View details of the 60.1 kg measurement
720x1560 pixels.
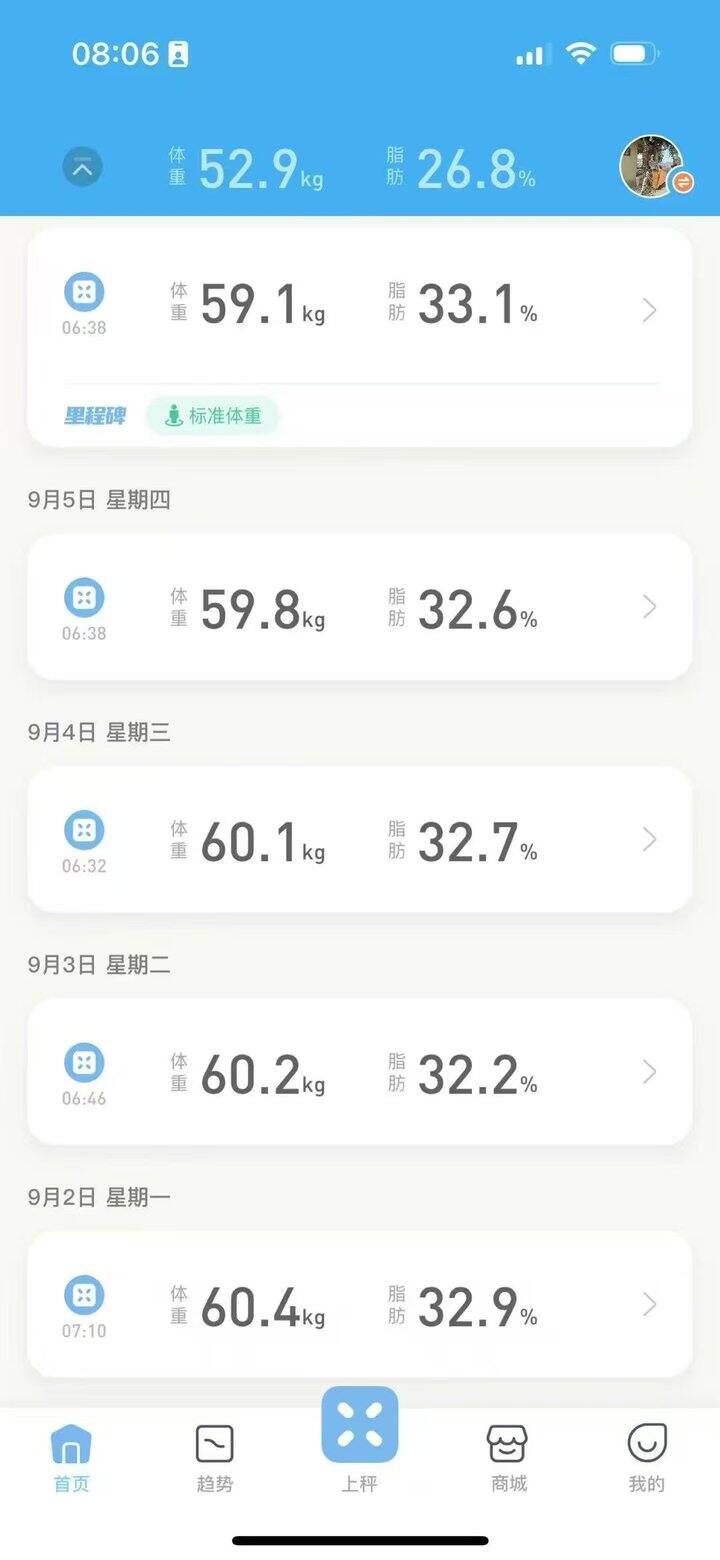pyautogui.click(x=360, y=840)
